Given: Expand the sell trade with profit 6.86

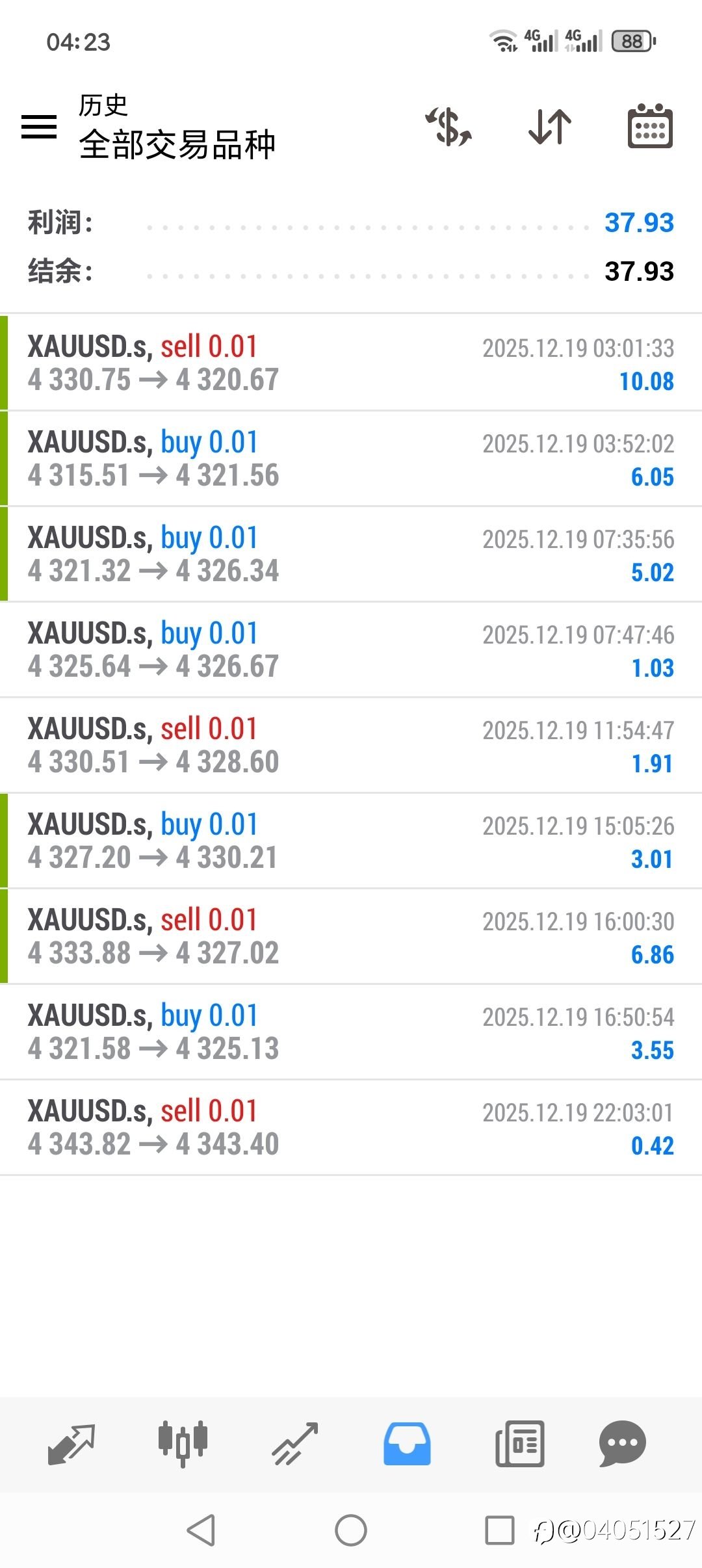Looking at the screenshot, I should coord(351,936).
